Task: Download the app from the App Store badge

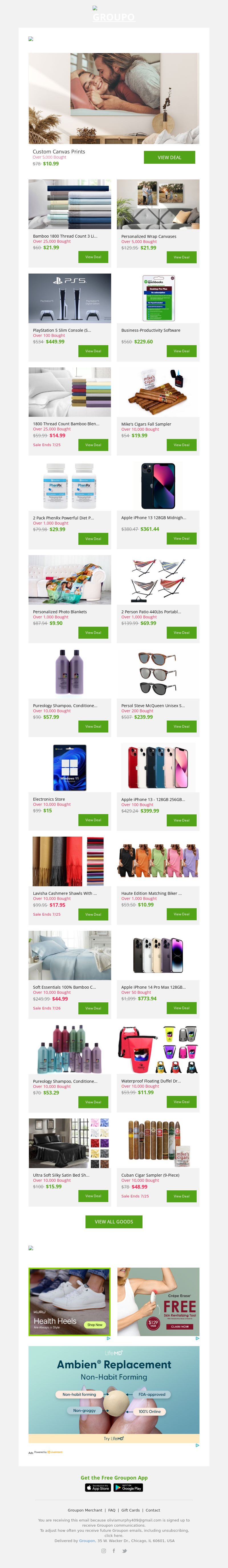Action: pyautogui.click(x=98, y=1488)
